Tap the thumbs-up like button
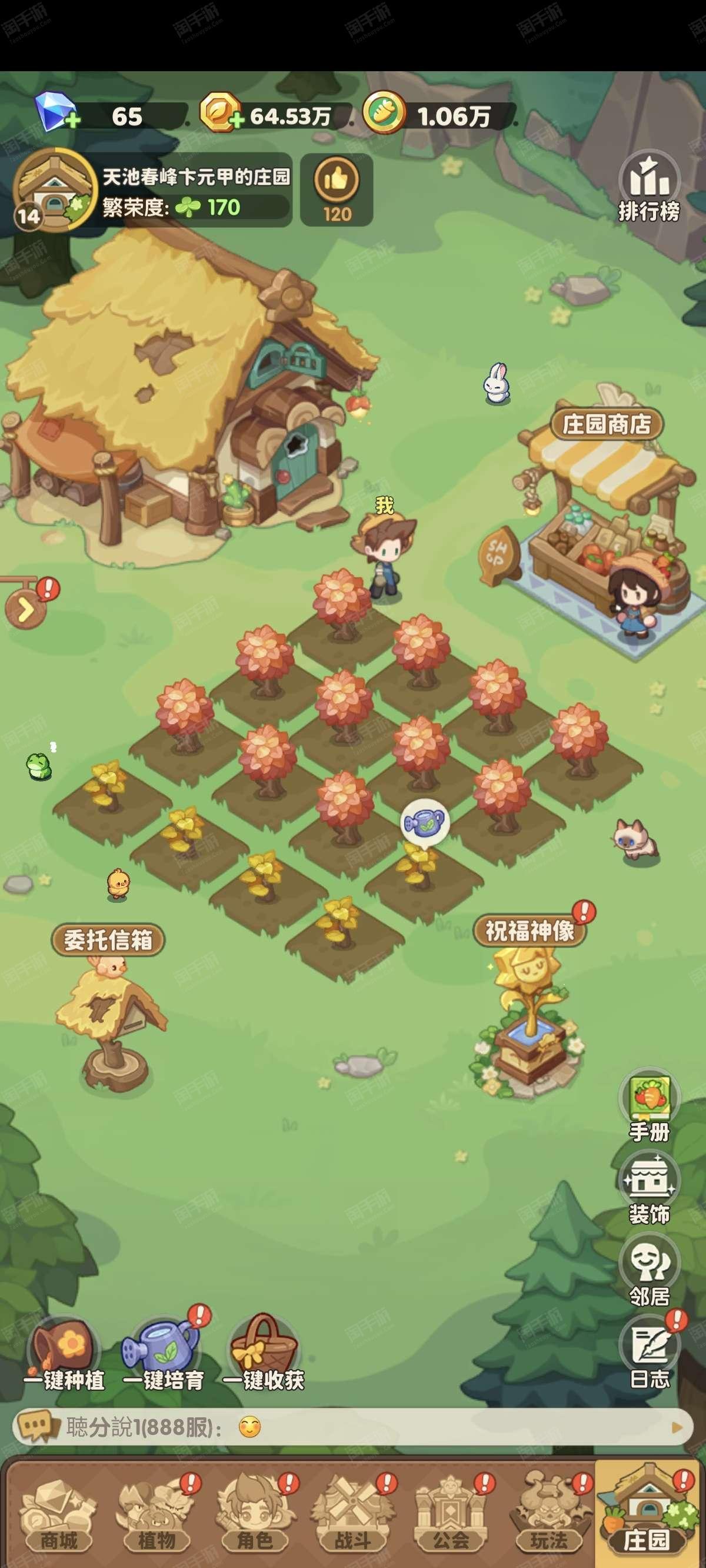Screen dimensions: 706x1568 (337, 190)
